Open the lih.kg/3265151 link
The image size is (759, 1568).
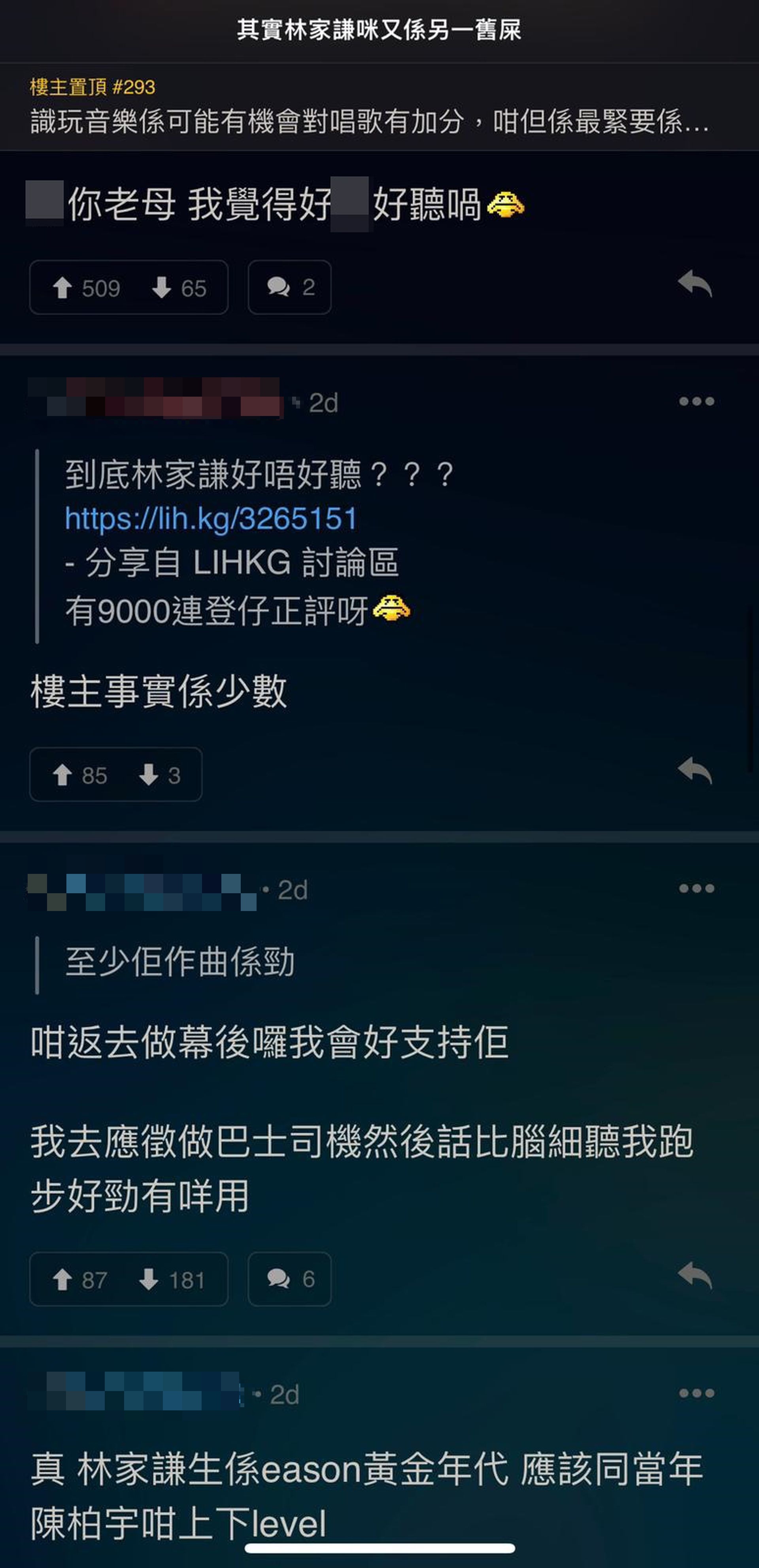211,519
